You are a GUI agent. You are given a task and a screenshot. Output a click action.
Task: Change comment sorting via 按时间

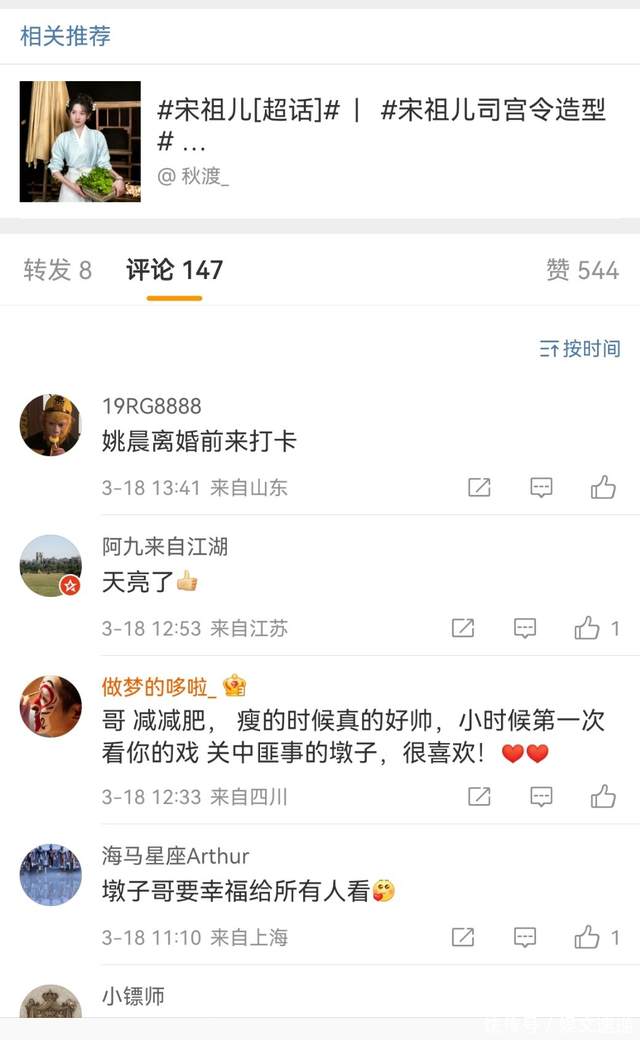[x=580, y=348]
